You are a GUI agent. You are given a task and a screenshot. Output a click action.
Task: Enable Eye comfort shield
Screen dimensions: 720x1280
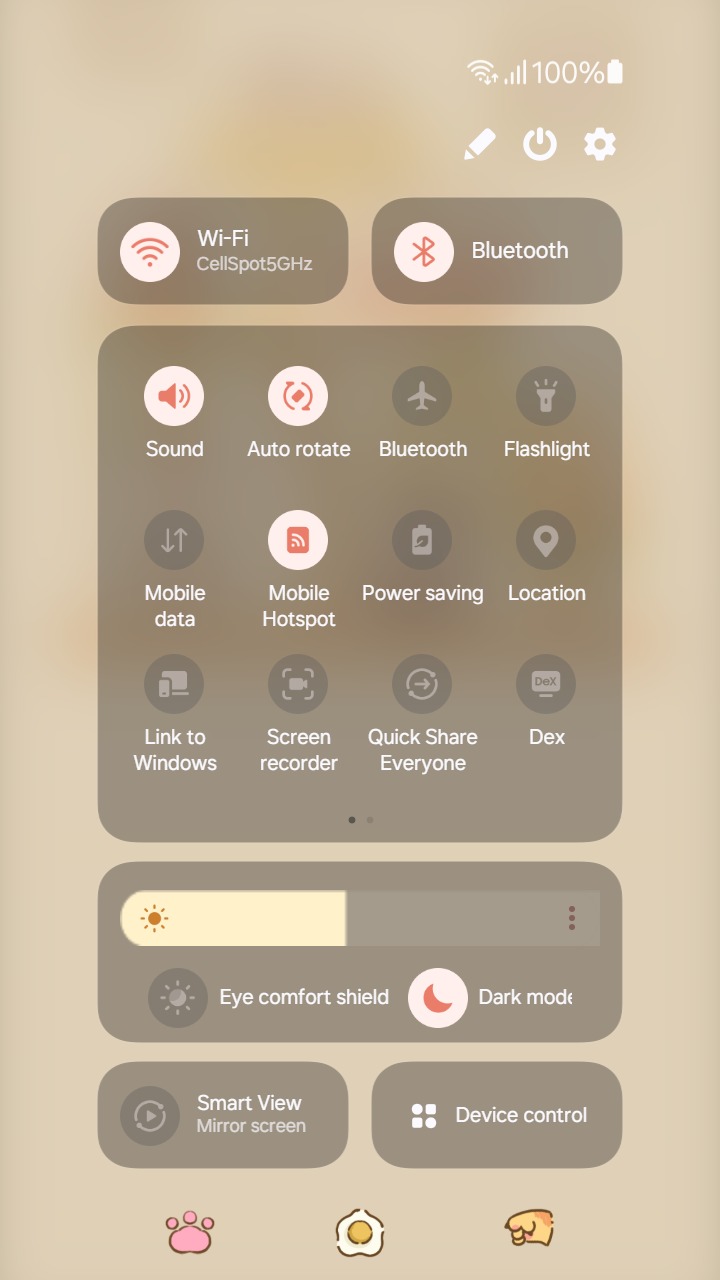point(178,998)
